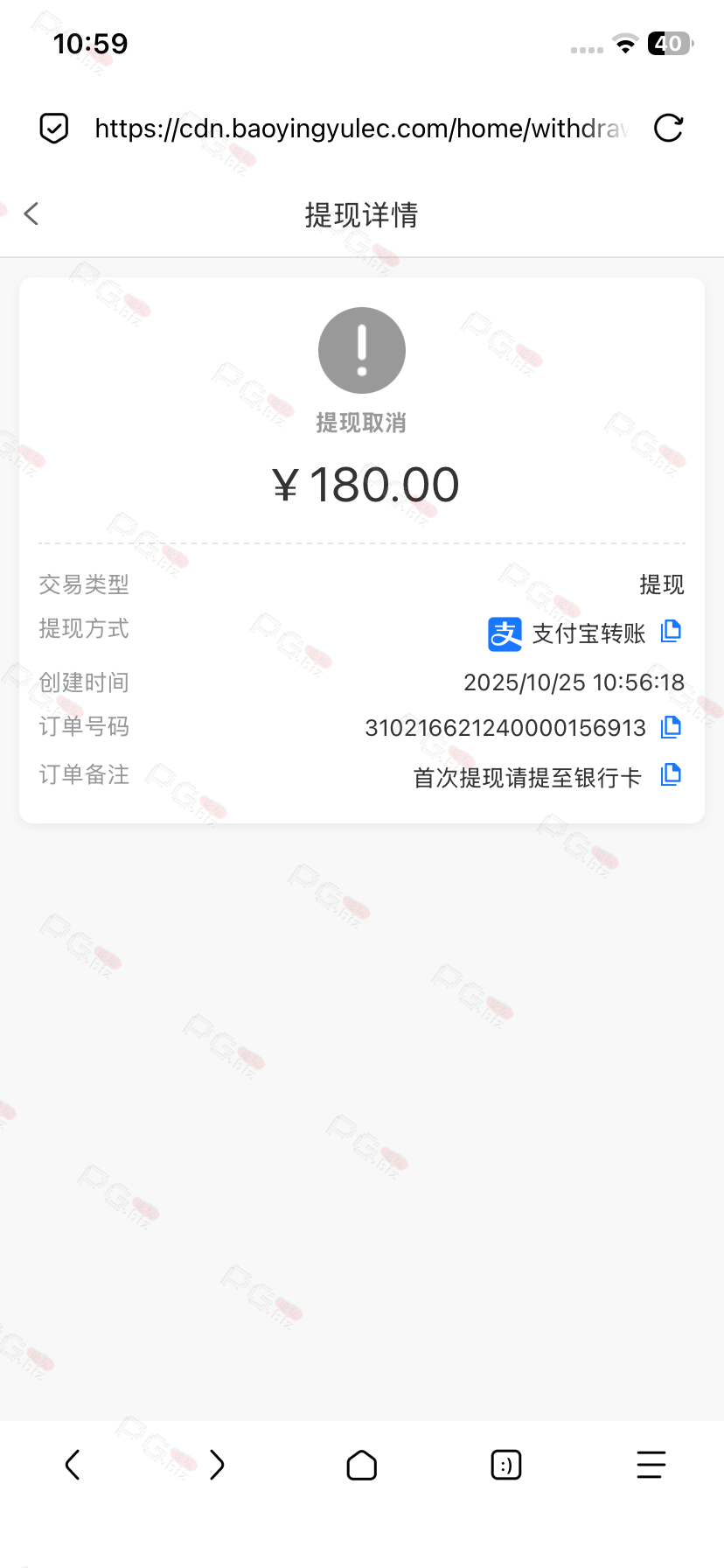
Task: Open the browser home page
Action: click(362, 1465)
